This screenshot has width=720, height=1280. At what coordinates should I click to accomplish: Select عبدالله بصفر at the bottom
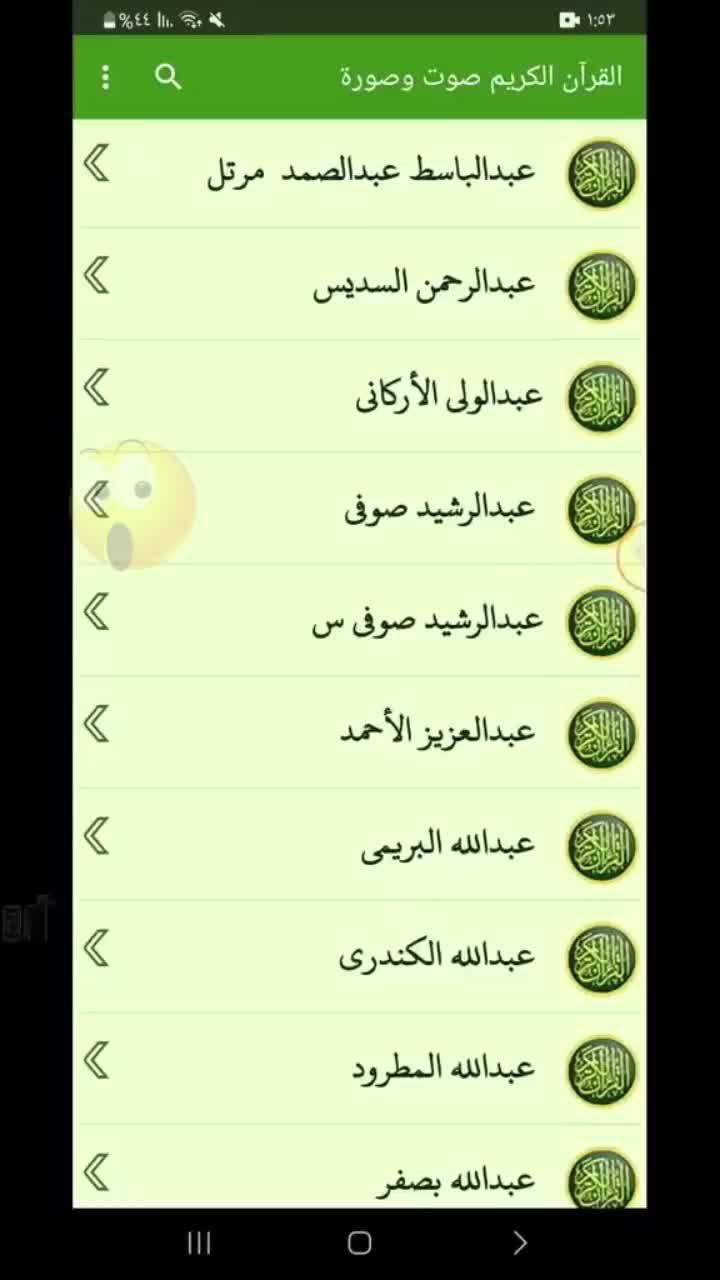click(x=455, y=1178)
